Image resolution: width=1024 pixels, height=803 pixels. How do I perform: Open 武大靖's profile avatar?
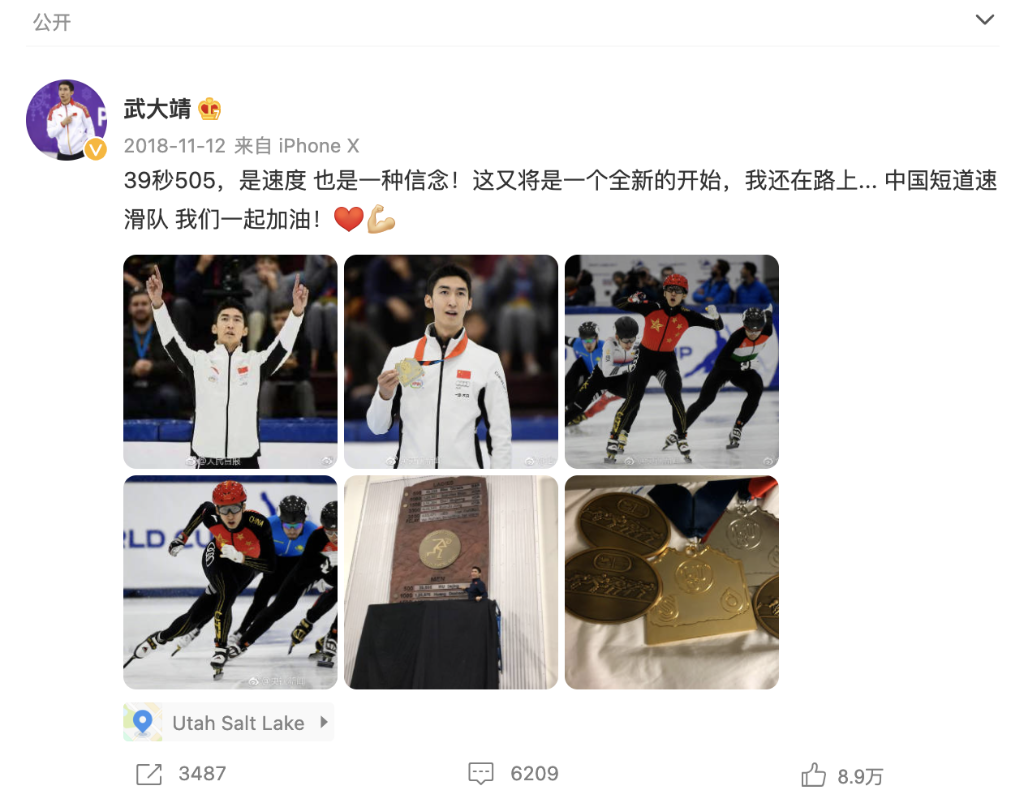click(x=66, y=120)
